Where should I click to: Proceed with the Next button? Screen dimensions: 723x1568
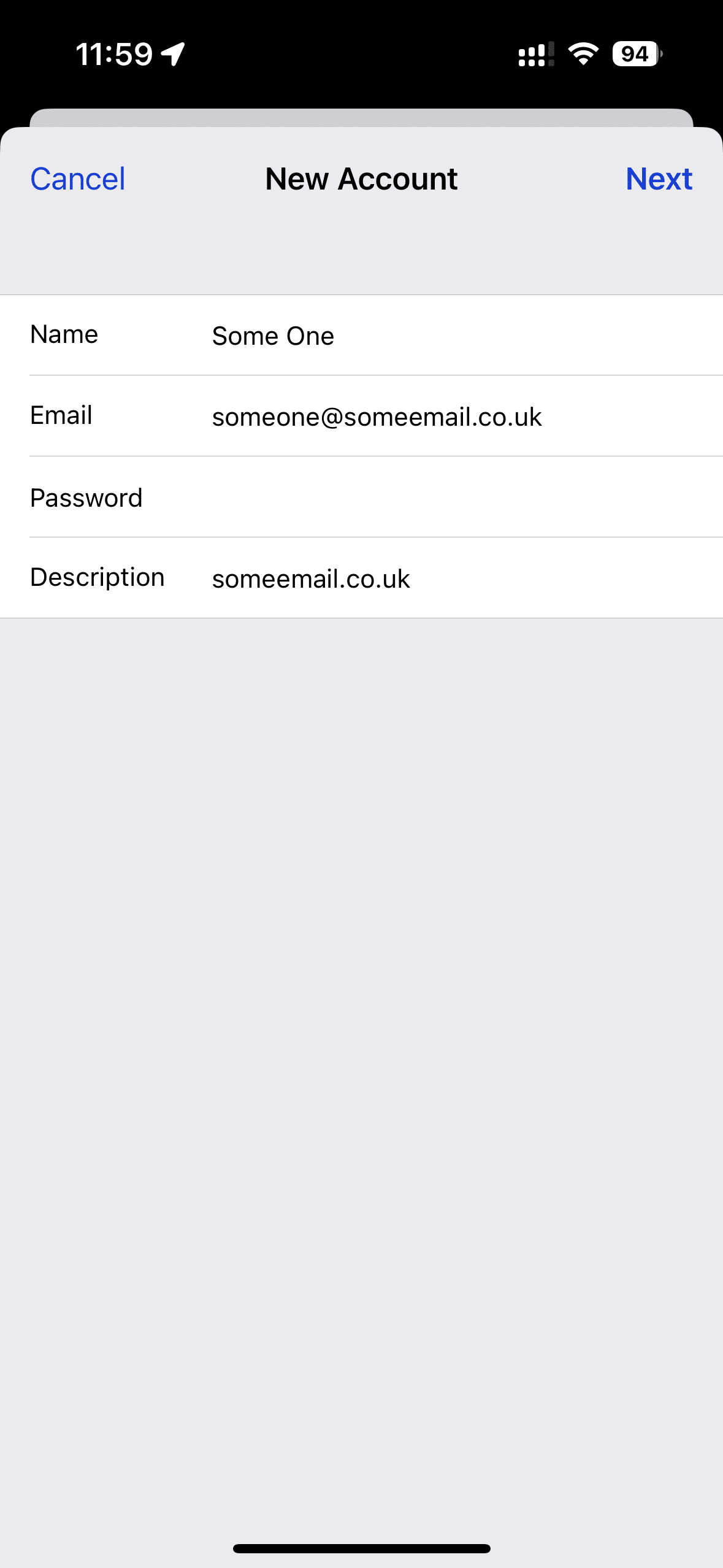pyautogui.click(x=659, y=179)
